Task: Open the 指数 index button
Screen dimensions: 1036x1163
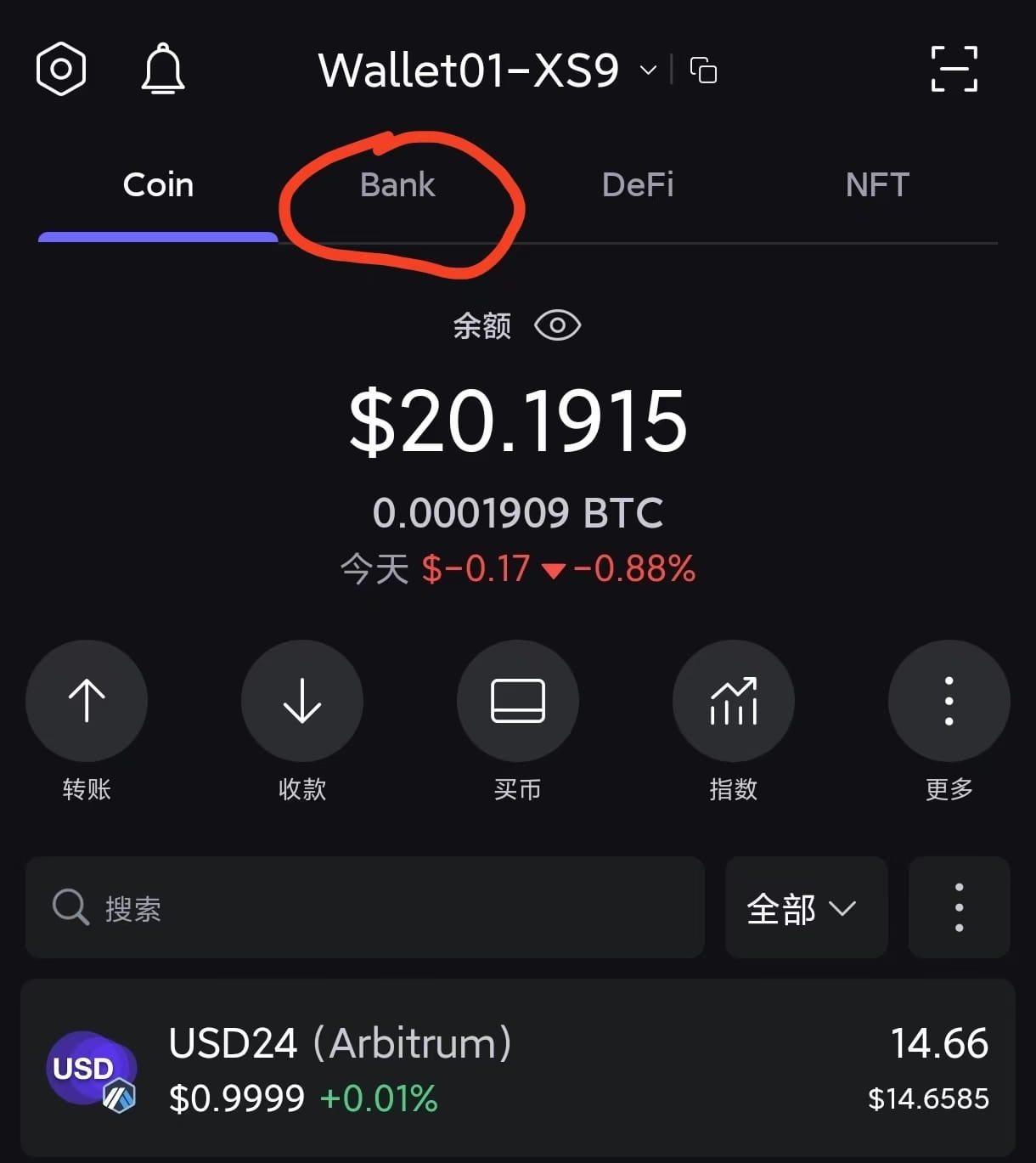Action: 734,701
